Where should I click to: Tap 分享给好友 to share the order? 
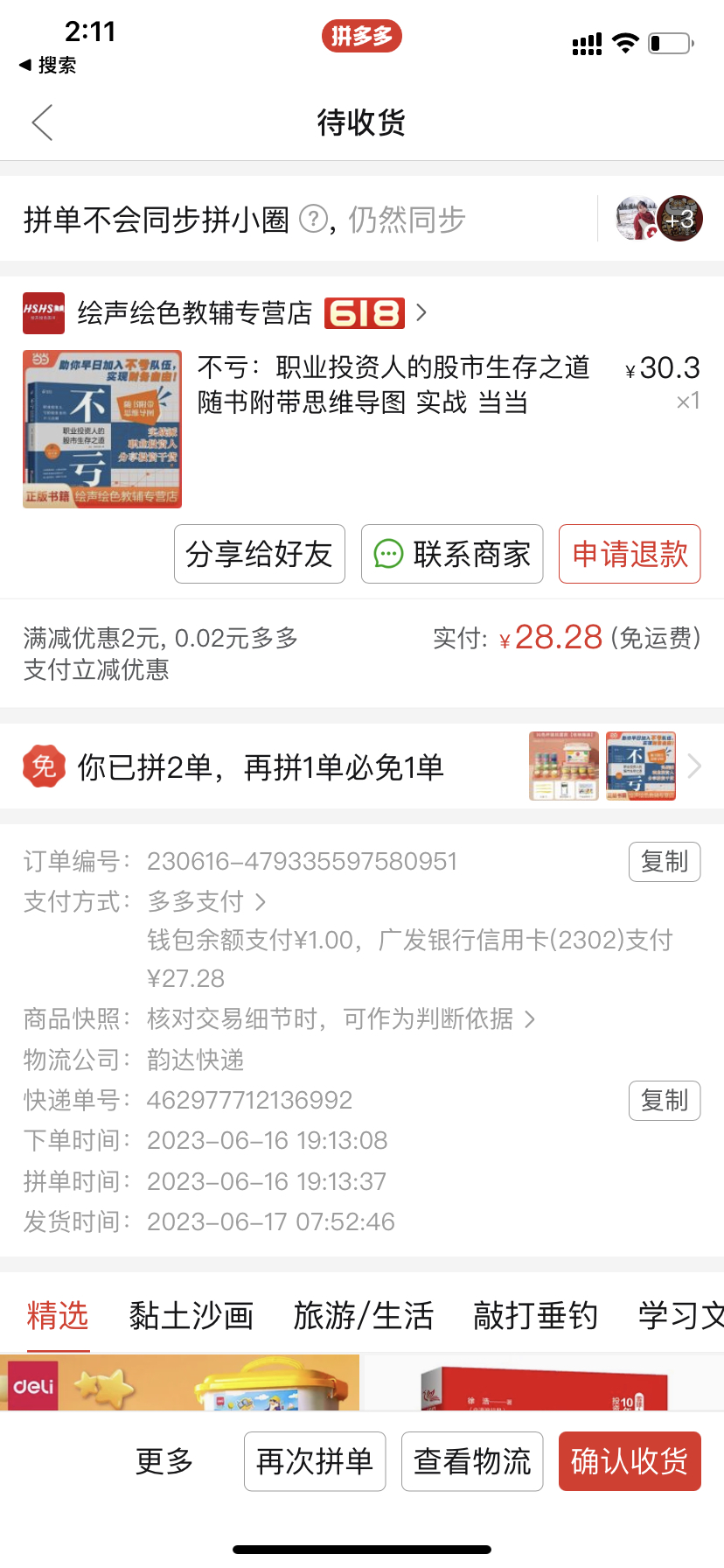click(259, 554)
